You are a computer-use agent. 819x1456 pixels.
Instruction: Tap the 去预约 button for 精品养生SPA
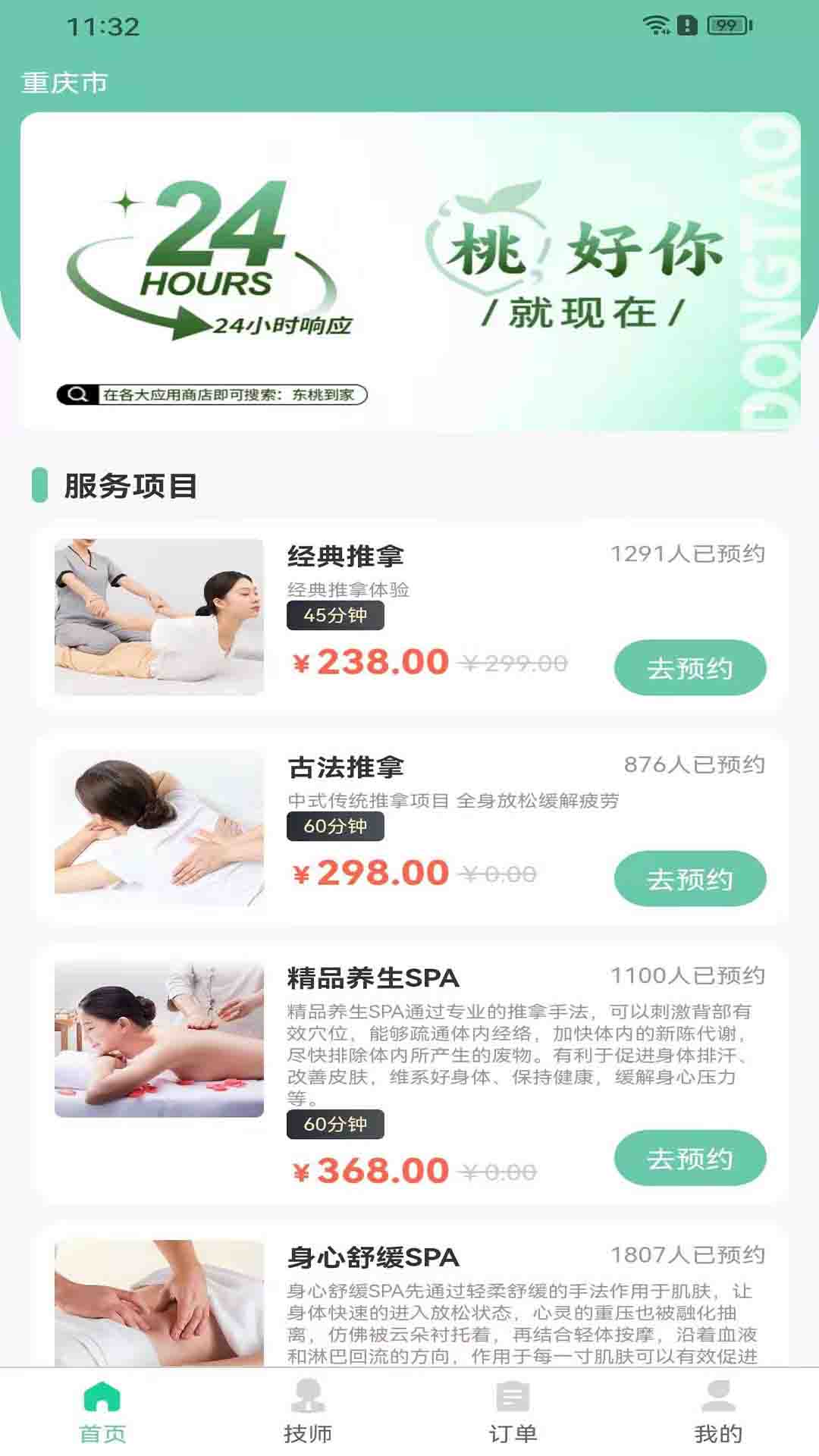(692, 1158)
